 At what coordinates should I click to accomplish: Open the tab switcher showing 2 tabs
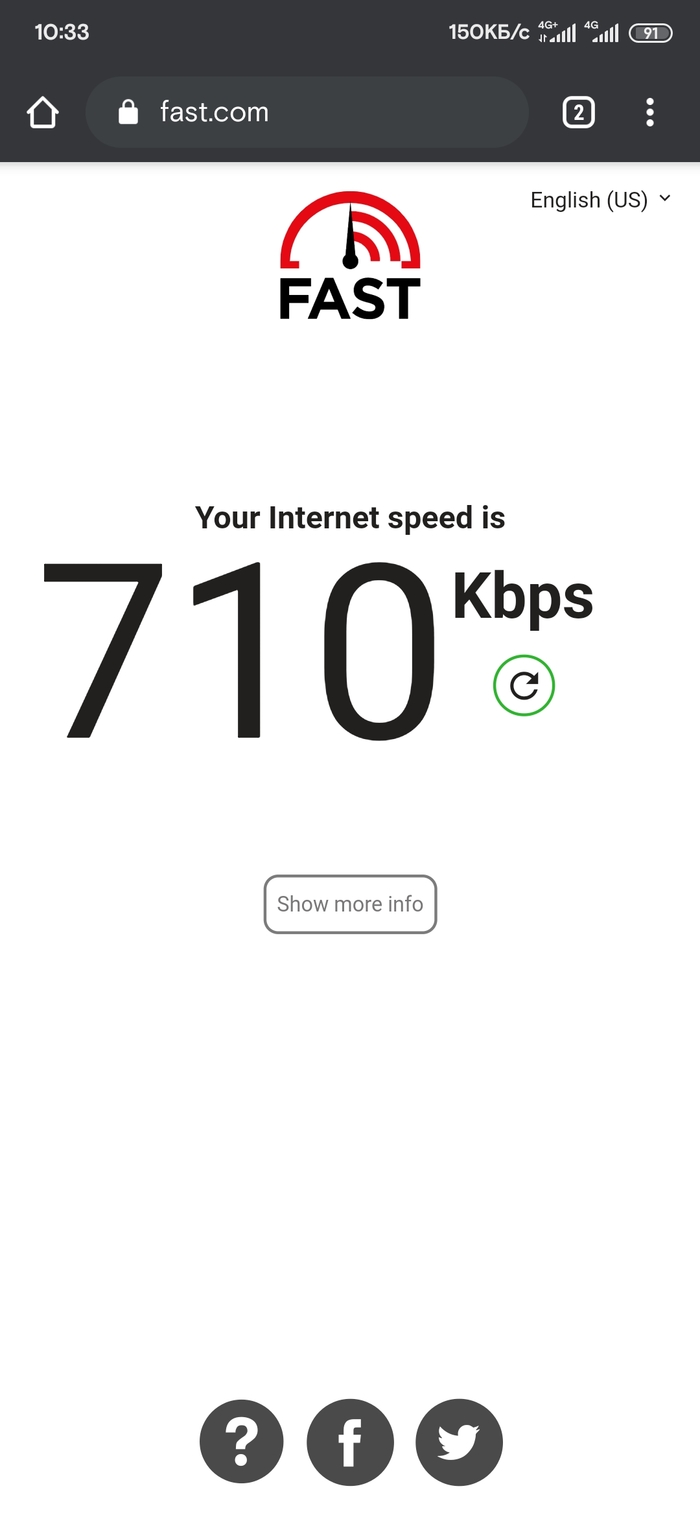click(578, 113)
